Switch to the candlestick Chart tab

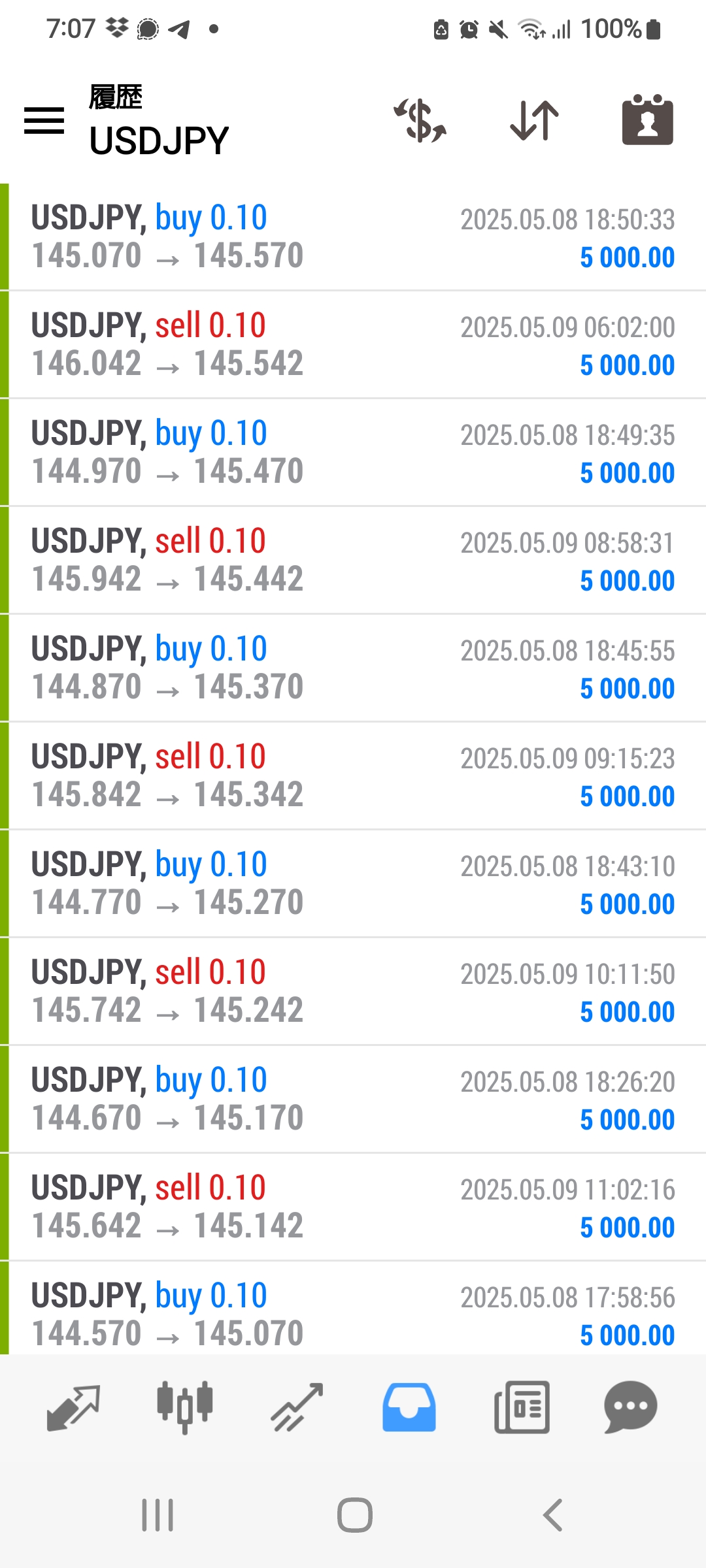pos(185,1408)
